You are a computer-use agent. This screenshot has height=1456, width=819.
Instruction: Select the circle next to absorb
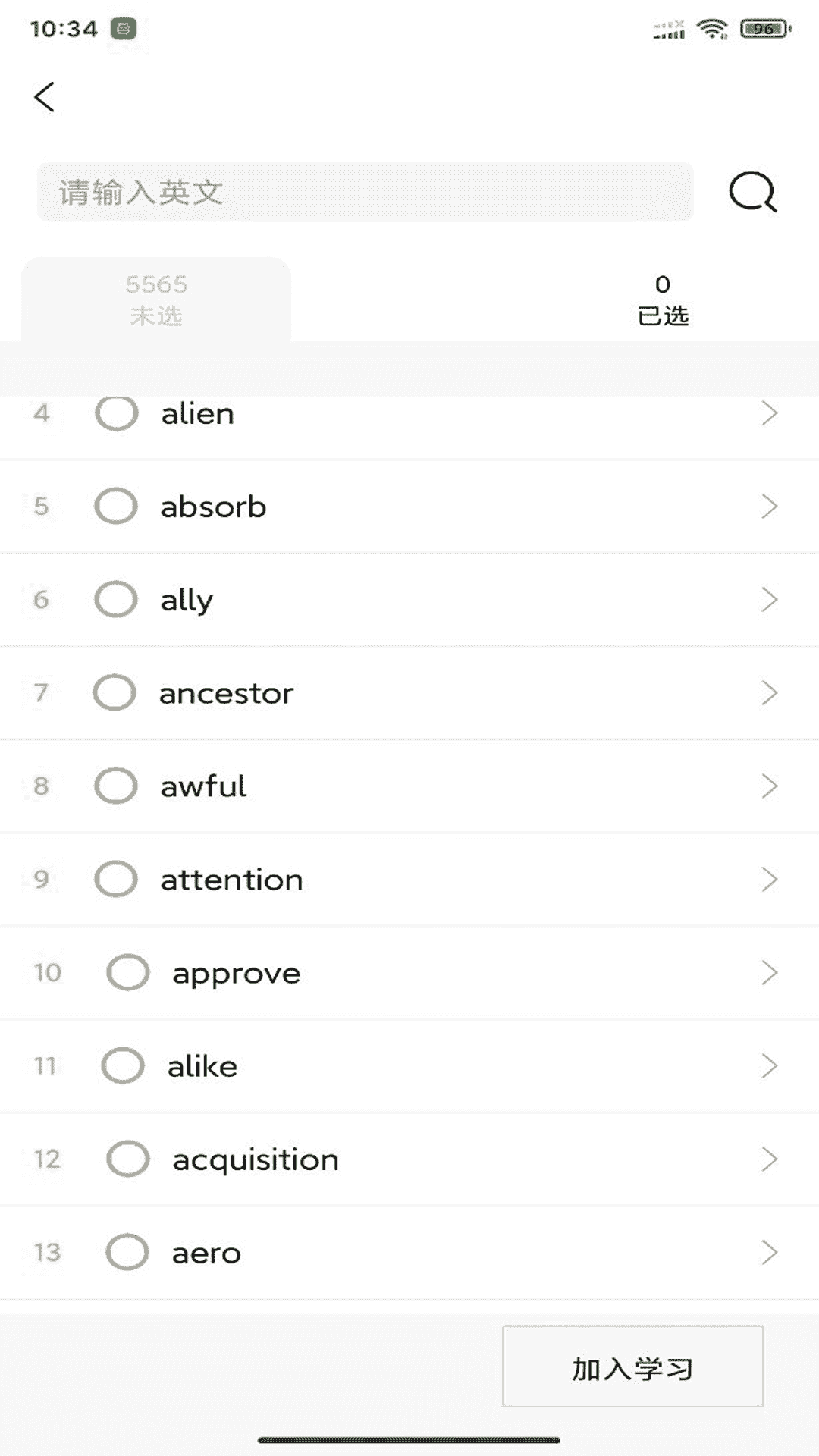tap(116, 506)
